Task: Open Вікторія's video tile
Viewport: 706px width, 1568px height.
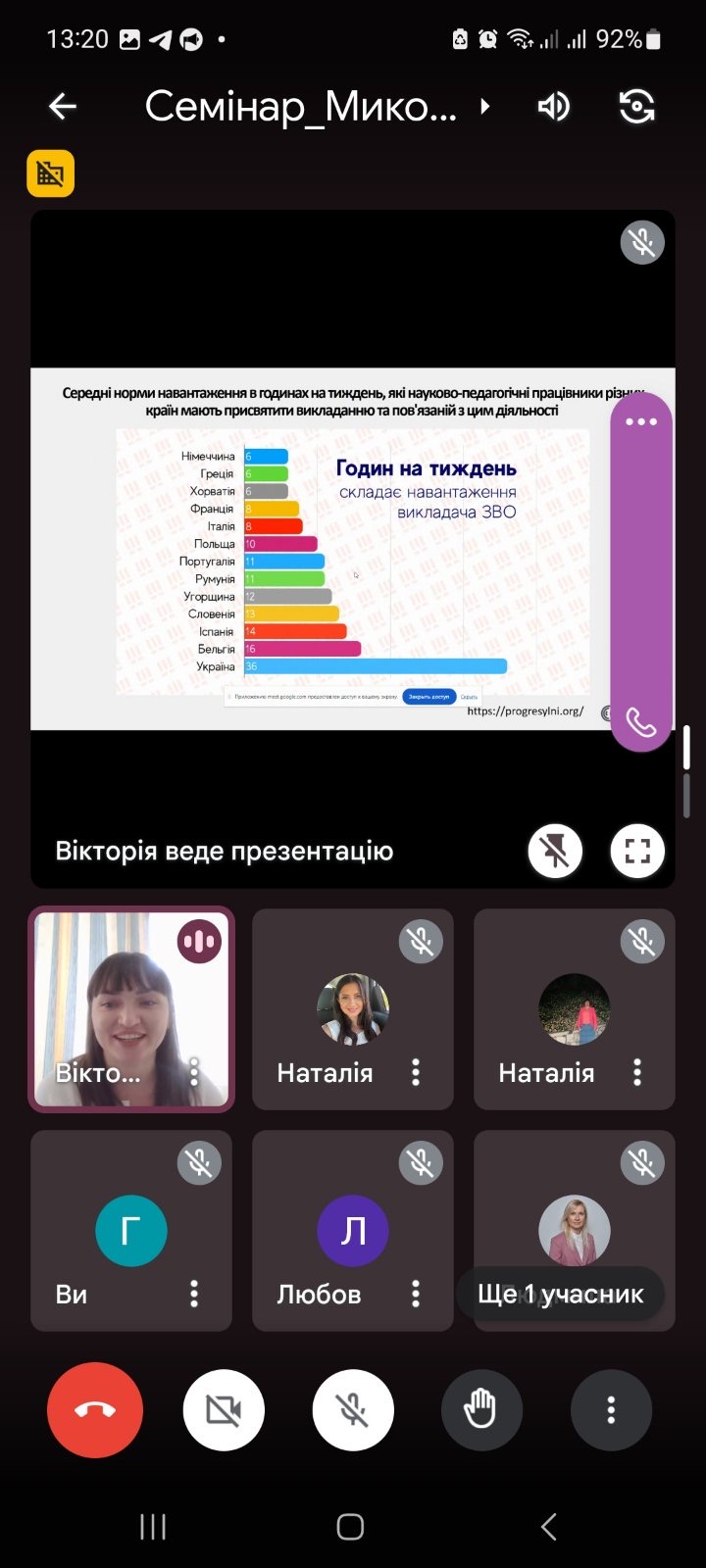Action: point(118,1009)
